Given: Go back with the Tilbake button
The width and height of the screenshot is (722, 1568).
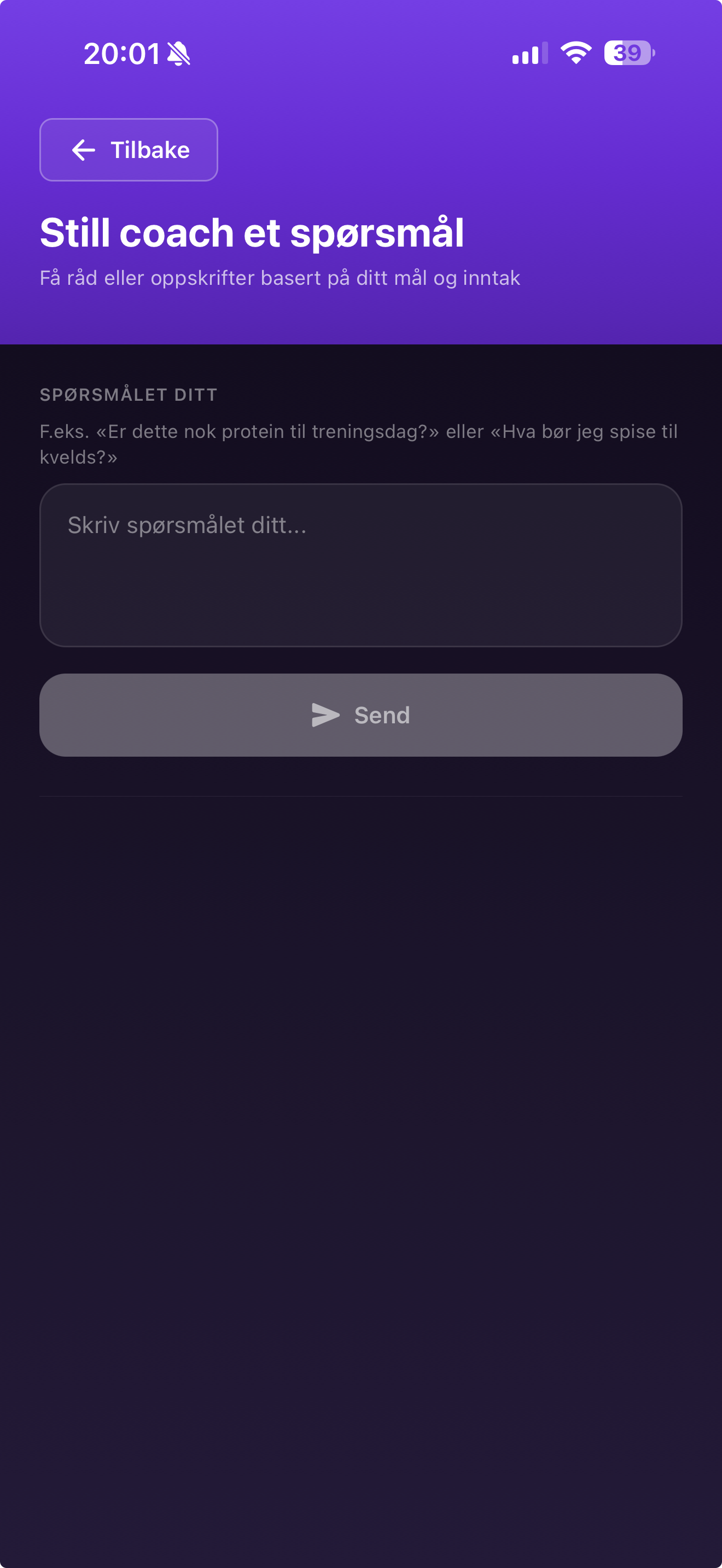Looking at the screenshot, I should coord(129,150).
